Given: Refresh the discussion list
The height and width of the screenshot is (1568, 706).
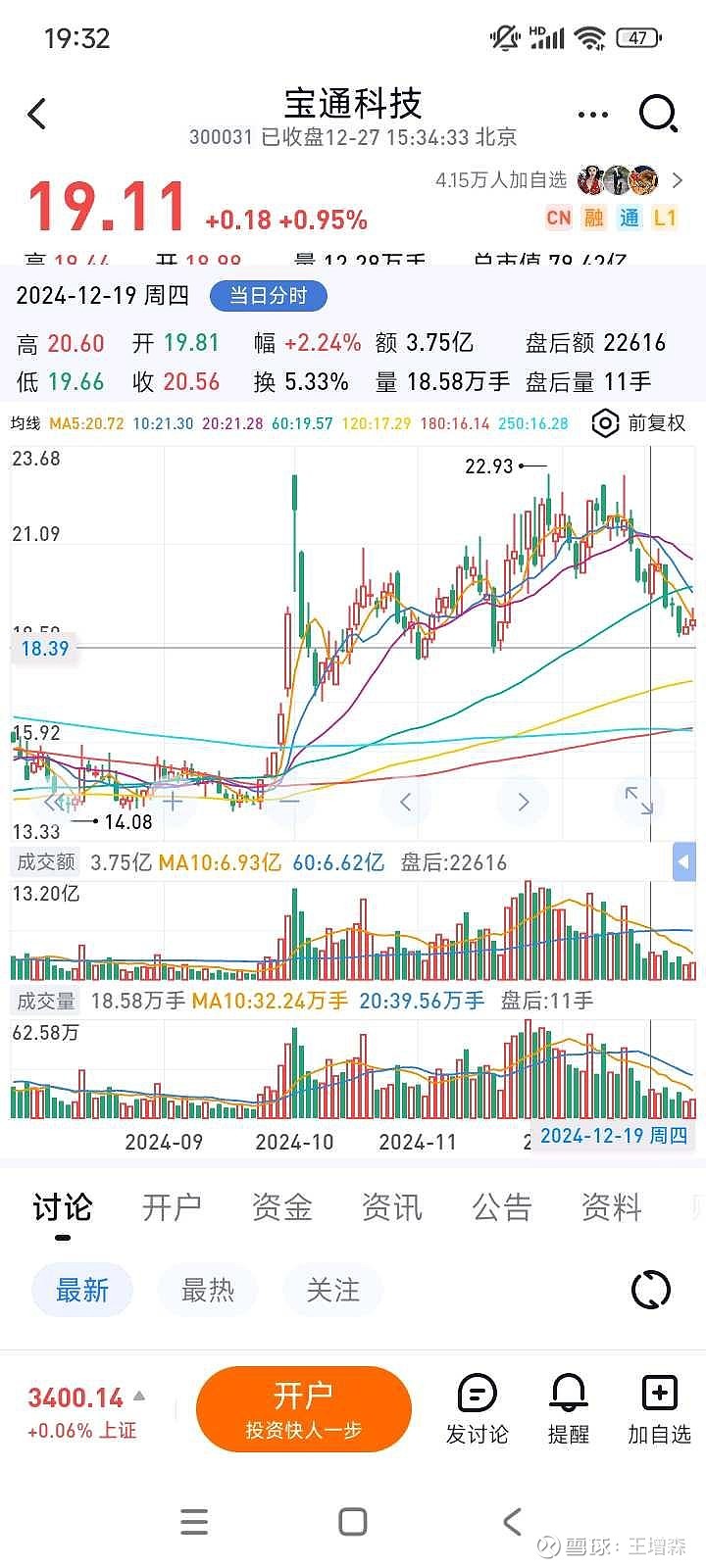Looking at the screenshot, I should click(x=650, y=1290).
